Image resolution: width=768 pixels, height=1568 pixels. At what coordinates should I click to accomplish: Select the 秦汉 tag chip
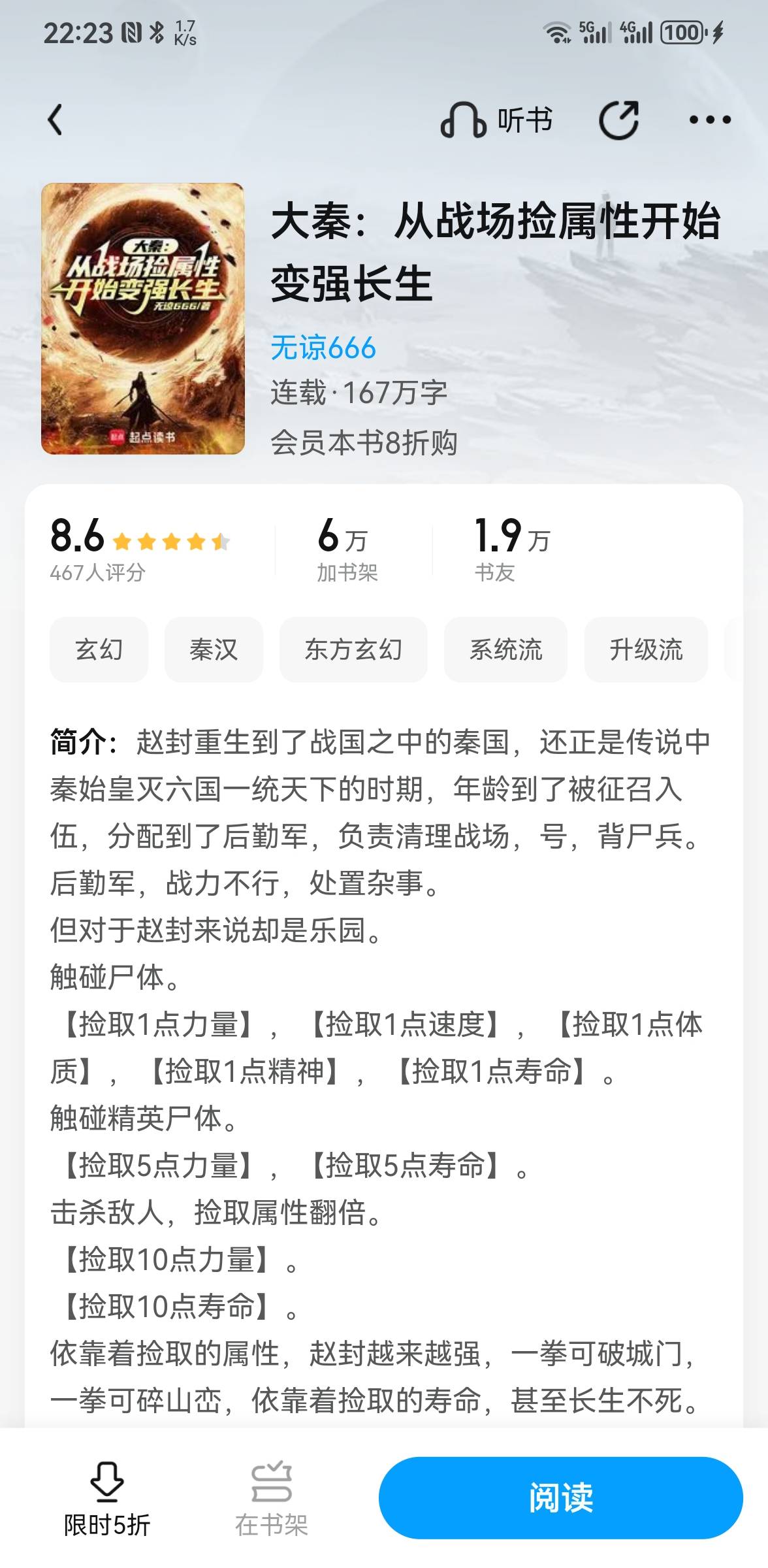pos(214,649)
